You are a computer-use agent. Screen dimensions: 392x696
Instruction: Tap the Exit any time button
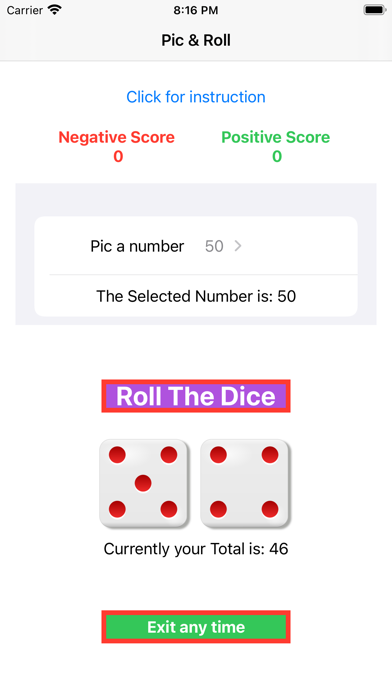[x=196, y=627]
